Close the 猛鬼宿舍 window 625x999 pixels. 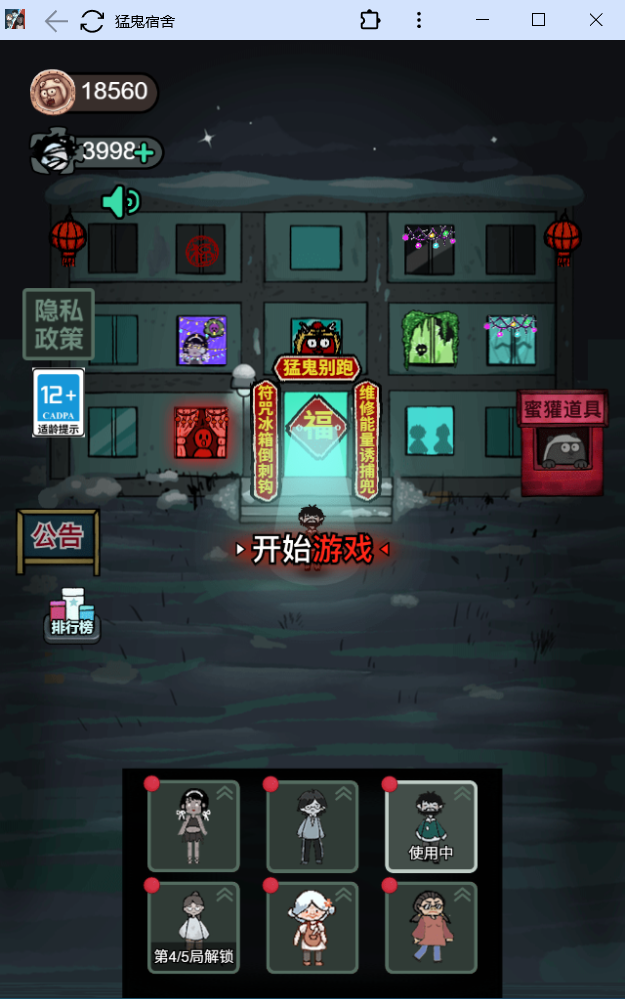[x=596, y=20]
